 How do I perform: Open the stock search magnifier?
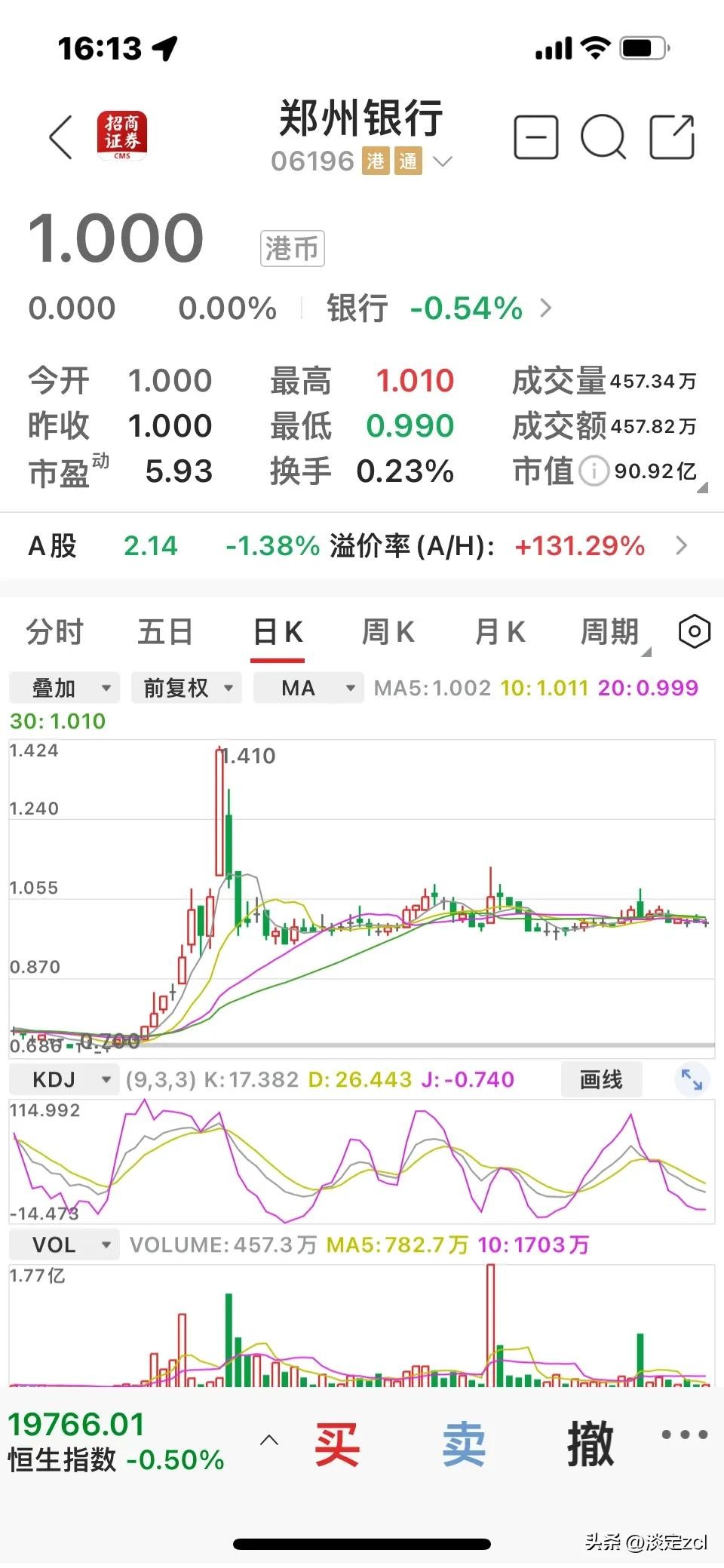pos(603,137)
